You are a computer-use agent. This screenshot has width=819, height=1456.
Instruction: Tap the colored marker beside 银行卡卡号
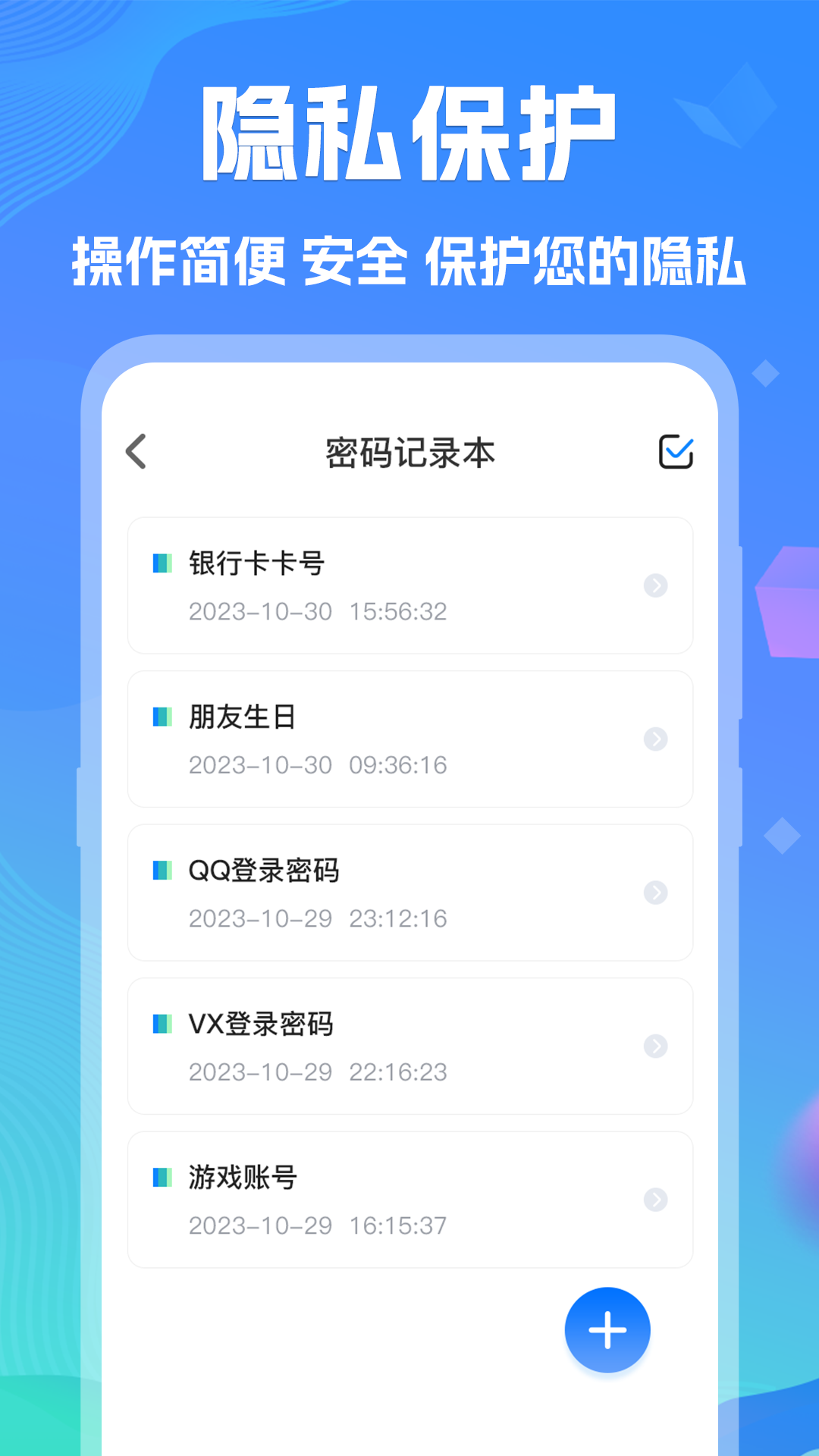tap(161, 563)
